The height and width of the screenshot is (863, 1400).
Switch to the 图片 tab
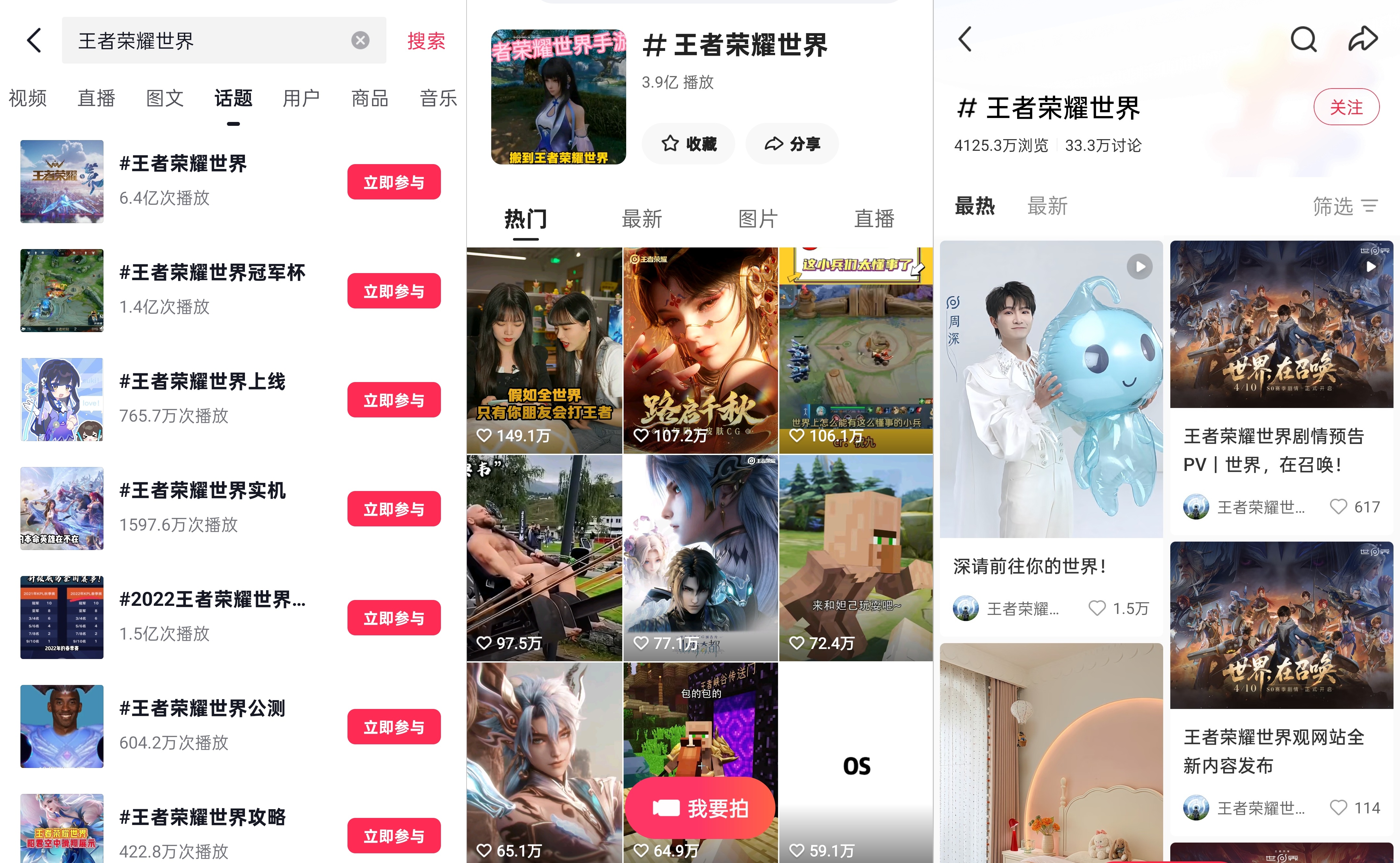tap(758, 219)
